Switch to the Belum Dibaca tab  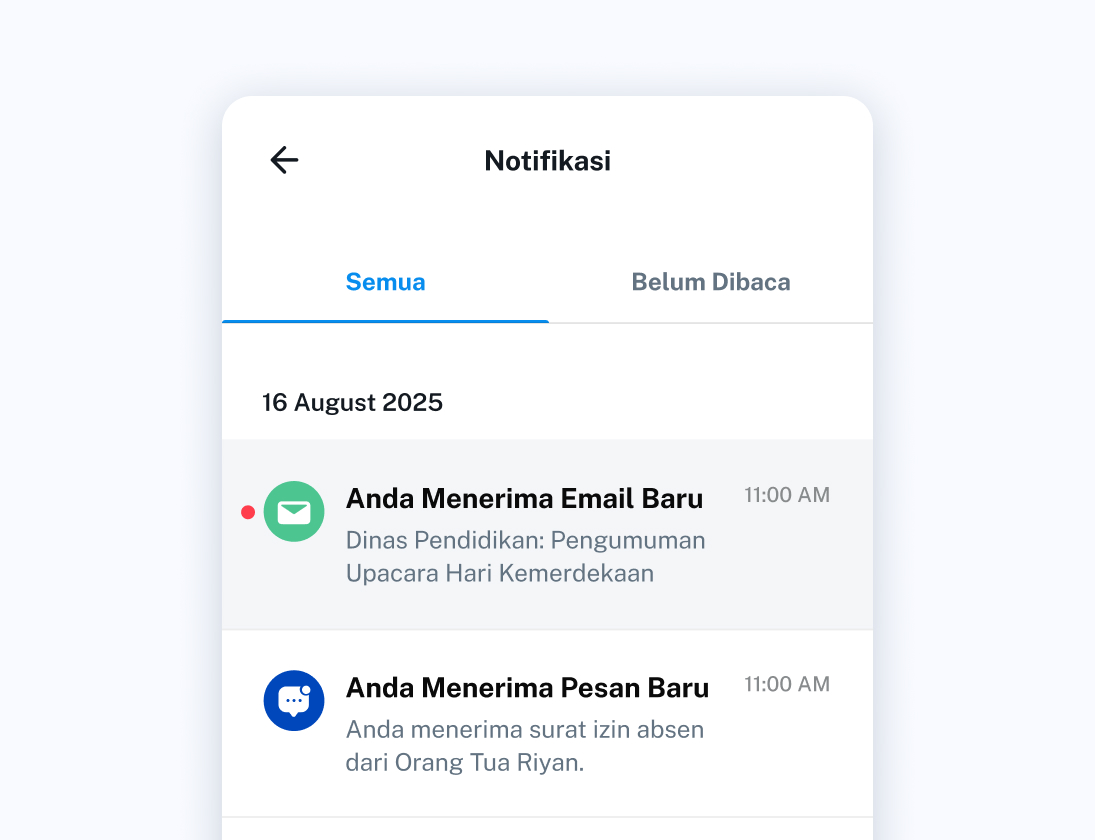pyautogui.click(x=710, y=282)
